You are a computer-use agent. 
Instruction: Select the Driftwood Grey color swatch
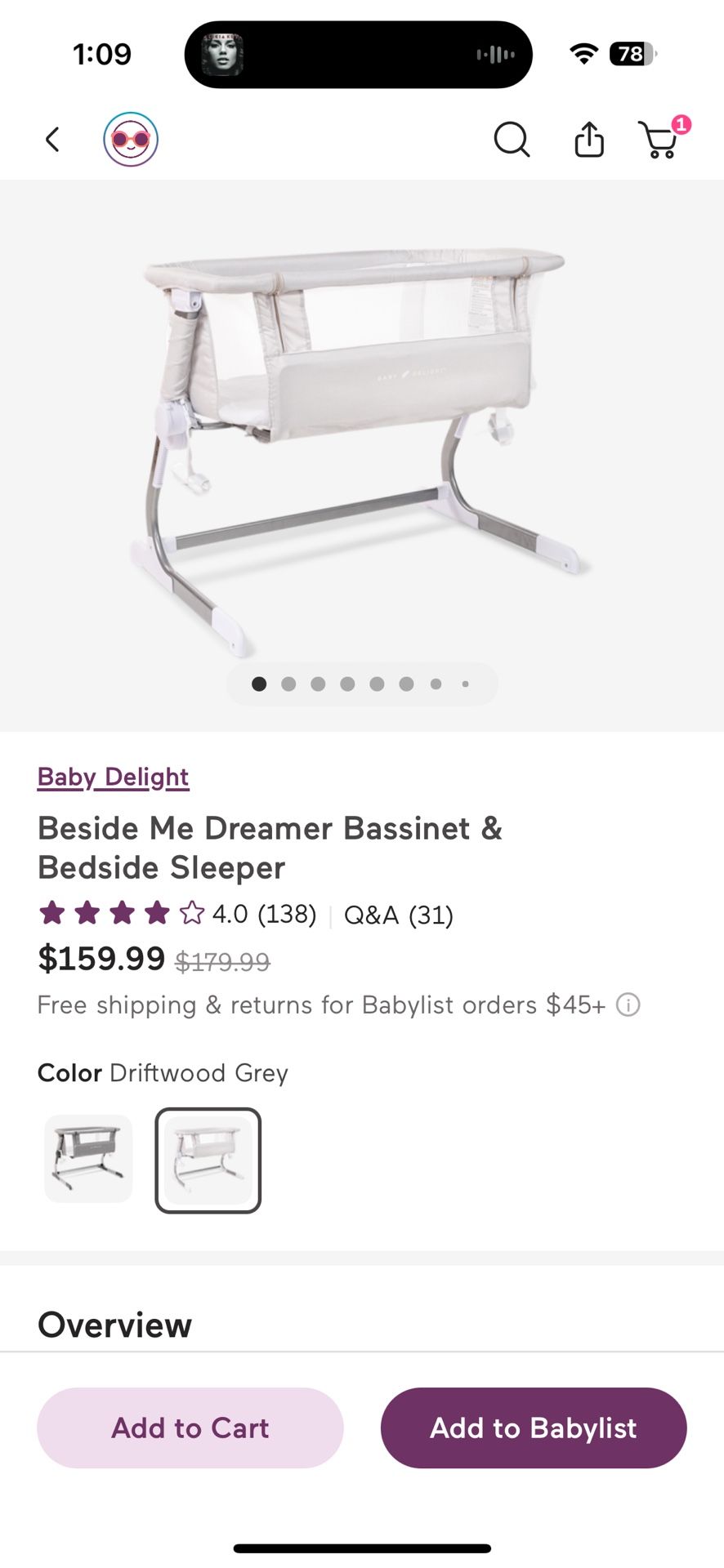[208, 1160]
